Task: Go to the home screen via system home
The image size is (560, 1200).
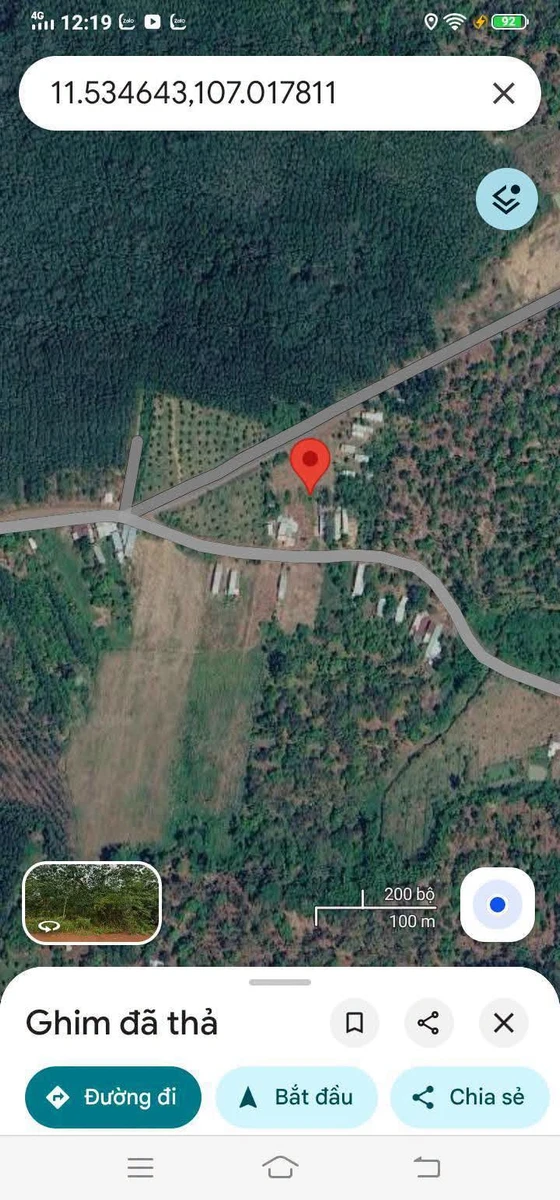Action: [280, 1167]
